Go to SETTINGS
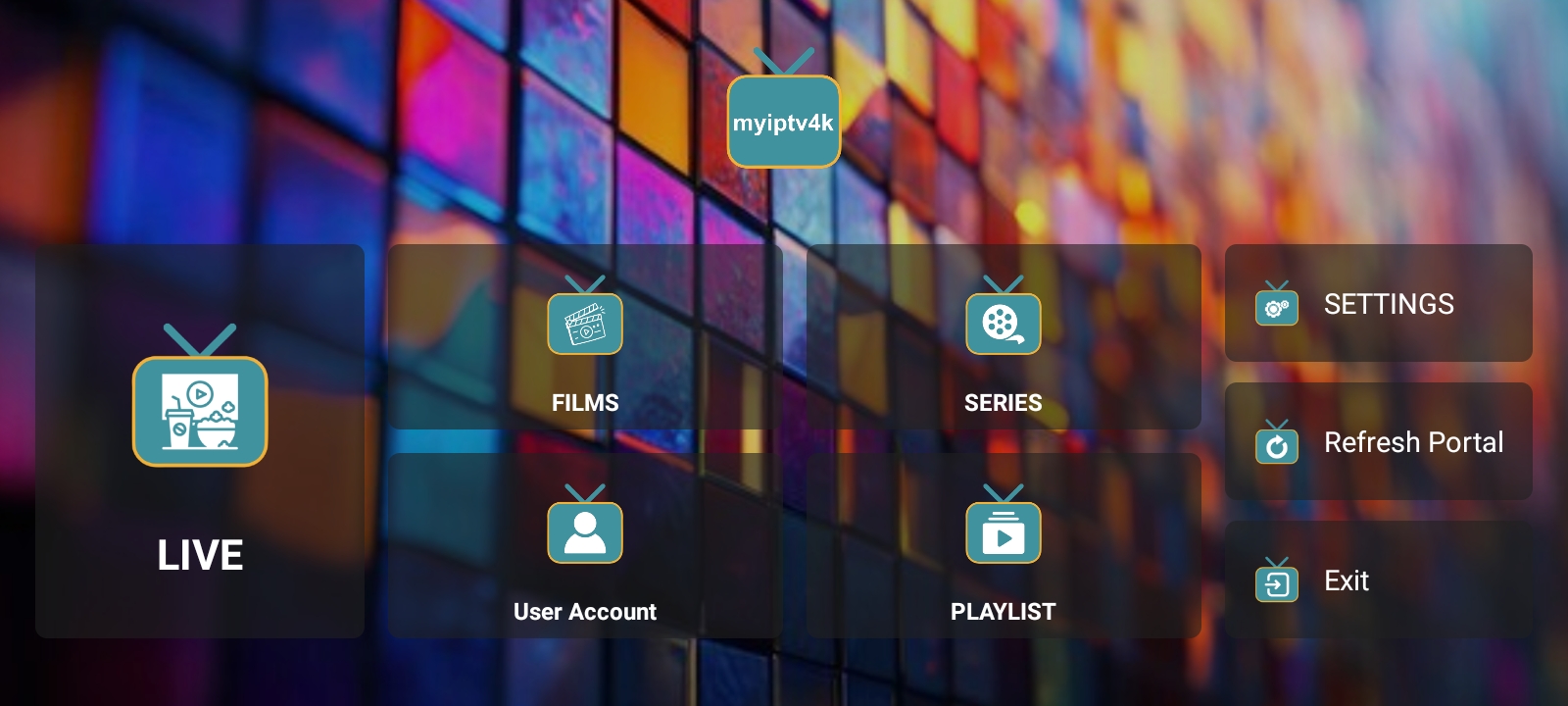Viewport: 1568px width, 706px height. coord(1378,304)
